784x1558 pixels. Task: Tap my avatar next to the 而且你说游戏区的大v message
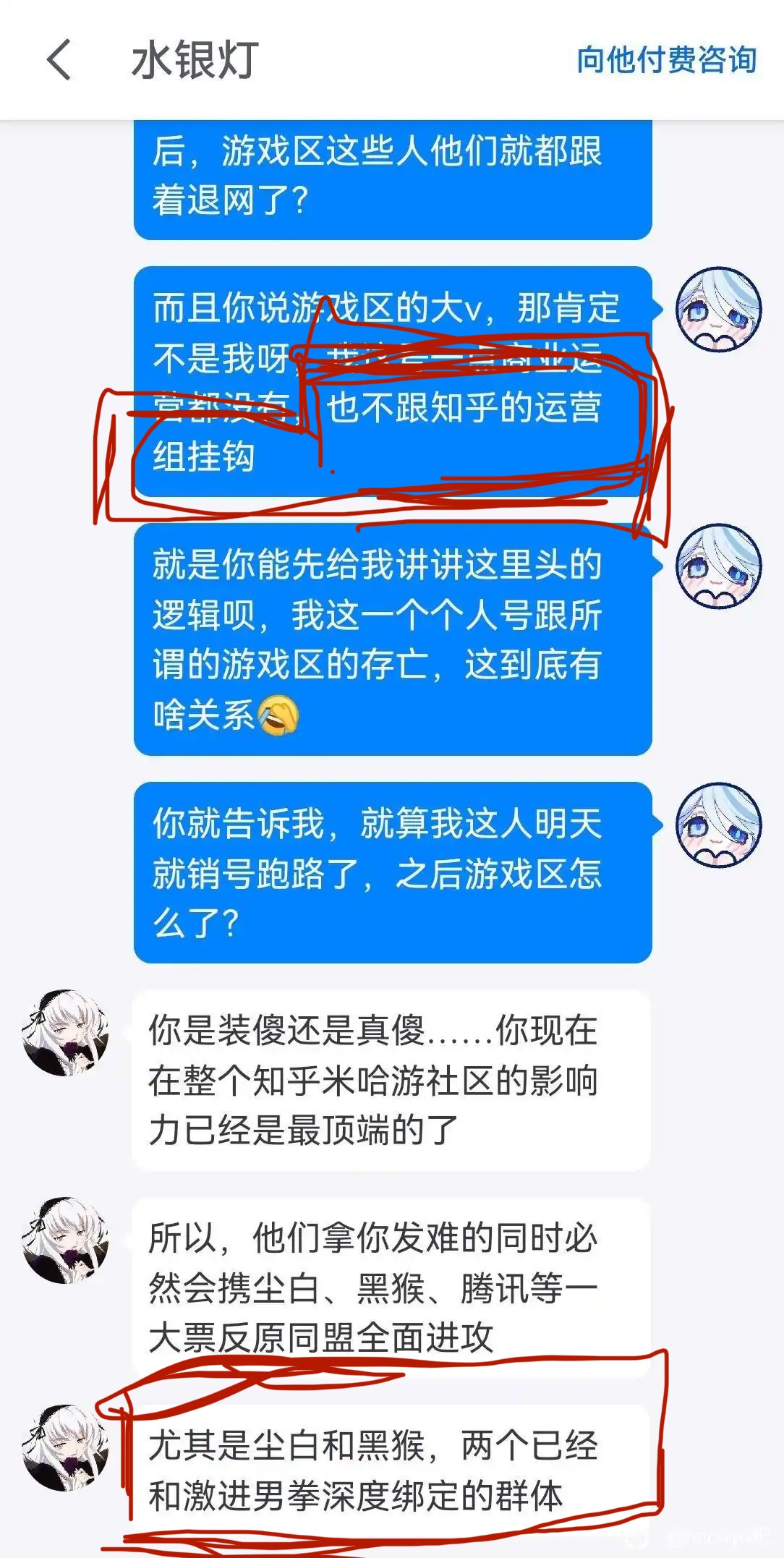(717, 310)
